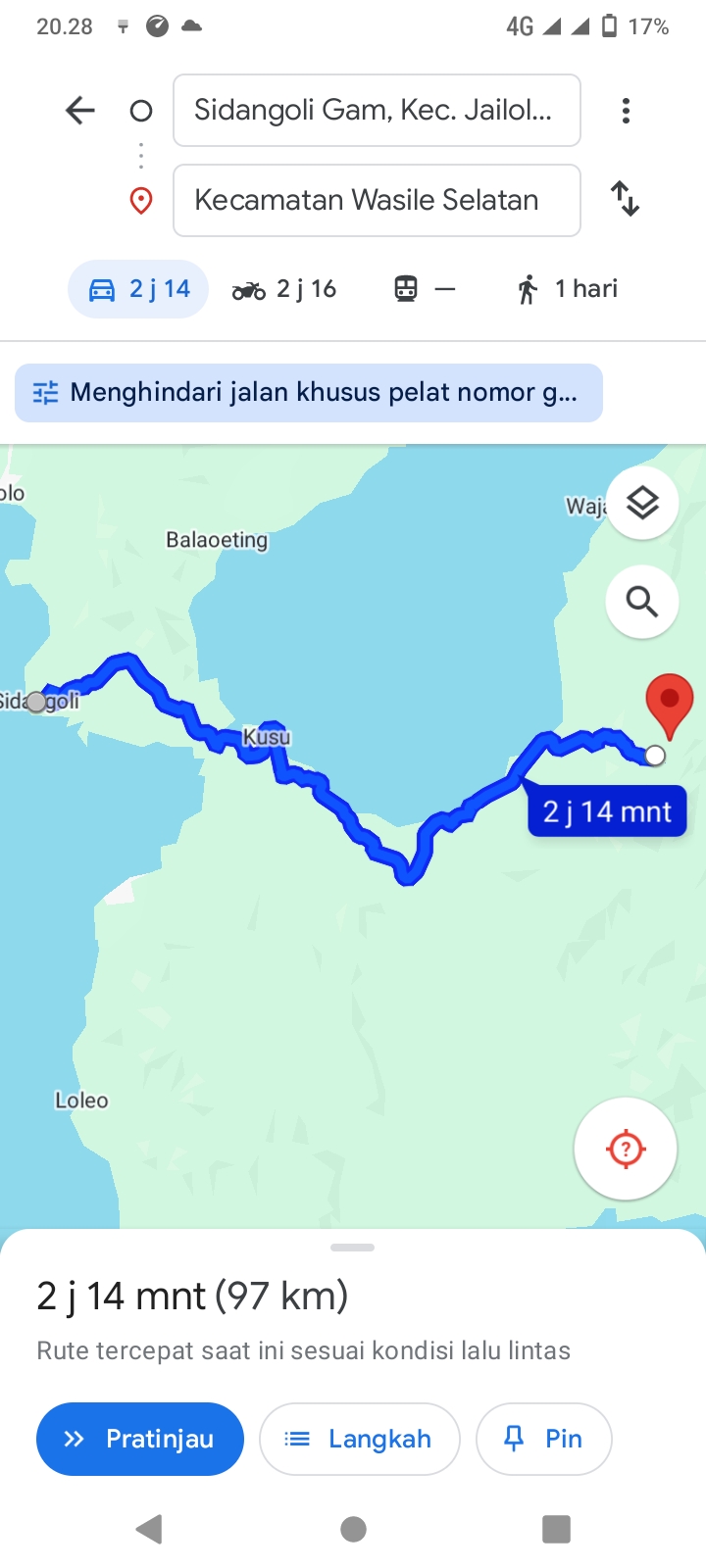Tap the system home button

pyautogui.click(x=353, y=1529)
